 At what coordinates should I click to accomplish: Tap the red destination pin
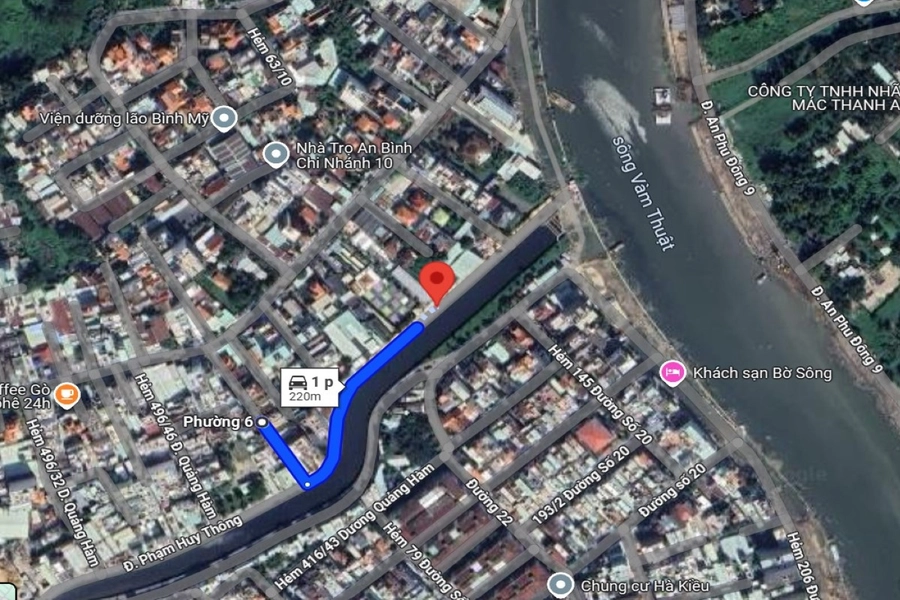click(x=436, y=279)
